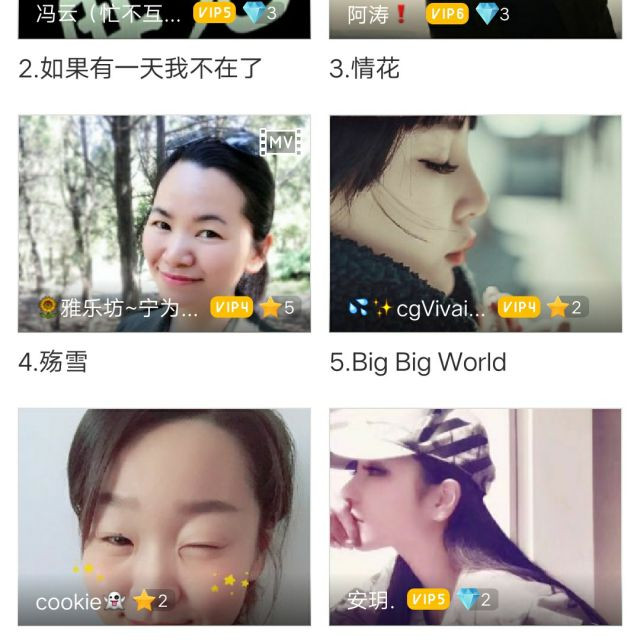
Task: Open 如果有一天我不在了 by 冯云
Action: (x=164, y=20)
